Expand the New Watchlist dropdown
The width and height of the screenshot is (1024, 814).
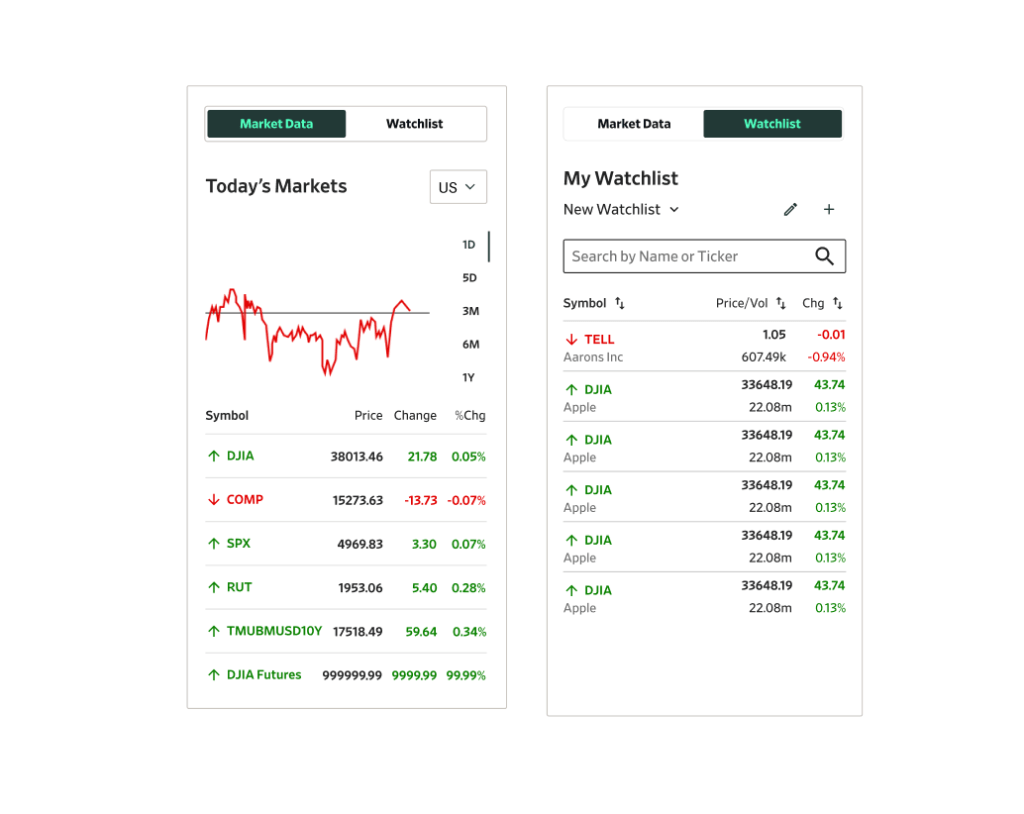click(621, 210)
